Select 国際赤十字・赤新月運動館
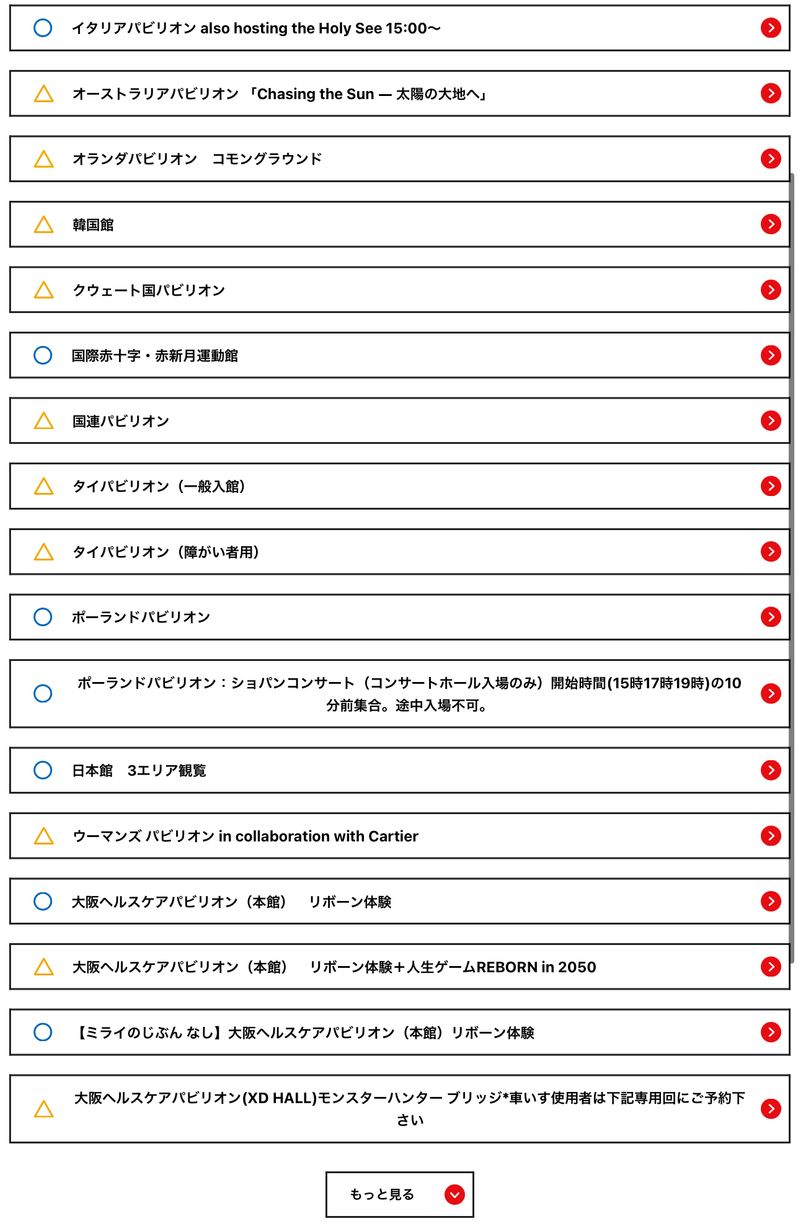800x1231 pixels. pyautogui.click(x=399, y=356)
